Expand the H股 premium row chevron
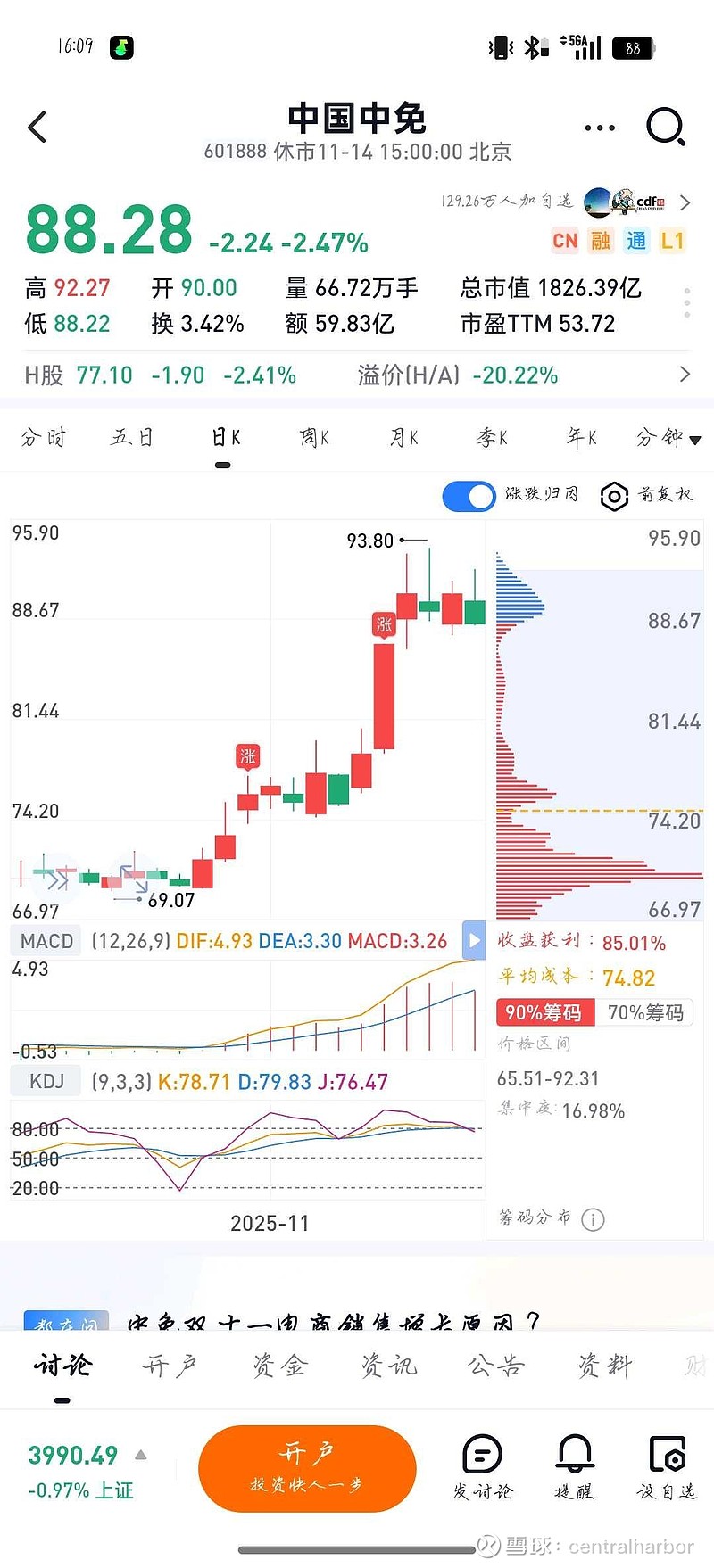The width and height of the screenshot is (714, 1568). click(x=685, y=375)
